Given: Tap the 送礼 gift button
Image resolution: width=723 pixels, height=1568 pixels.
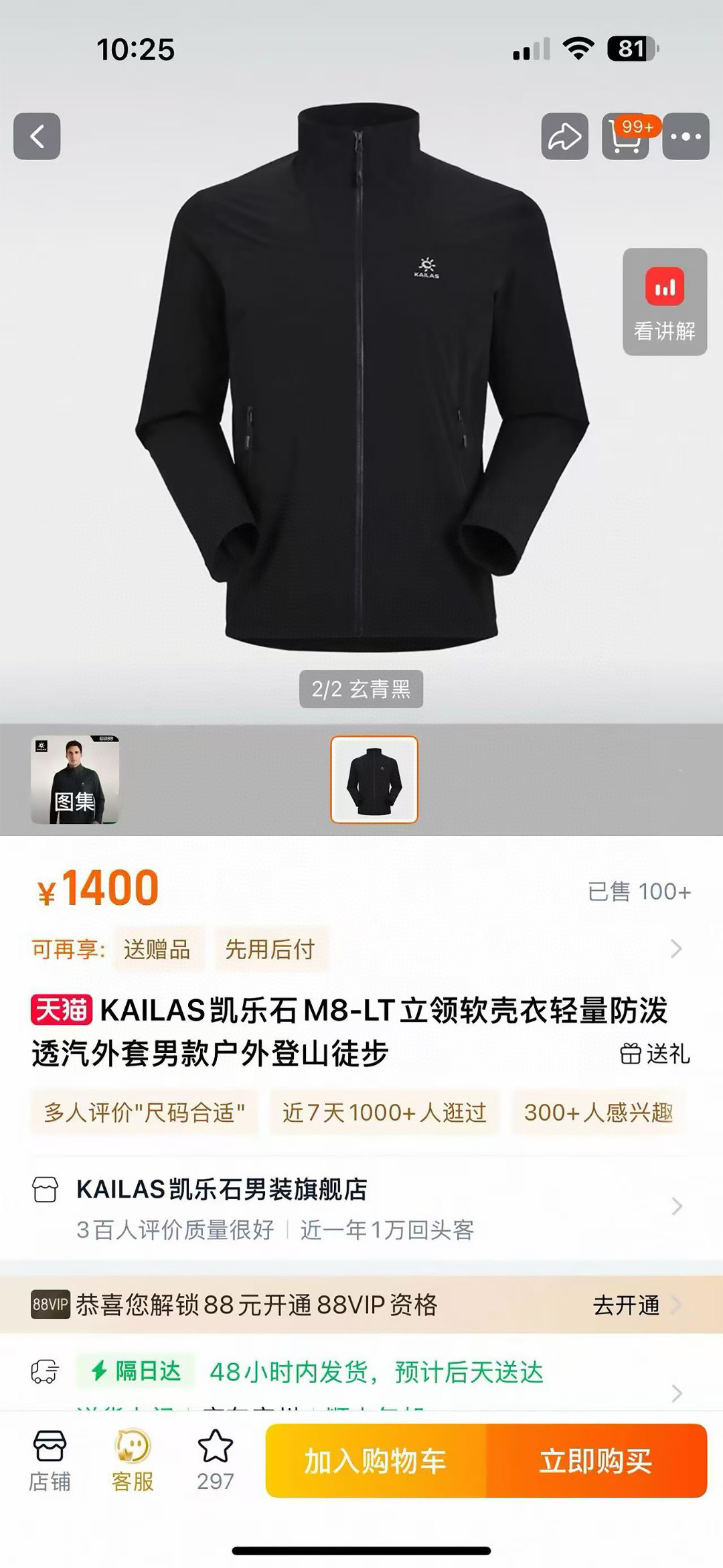Looking at the screenshot, I should pyautogui.click(x=655, y=1054).
